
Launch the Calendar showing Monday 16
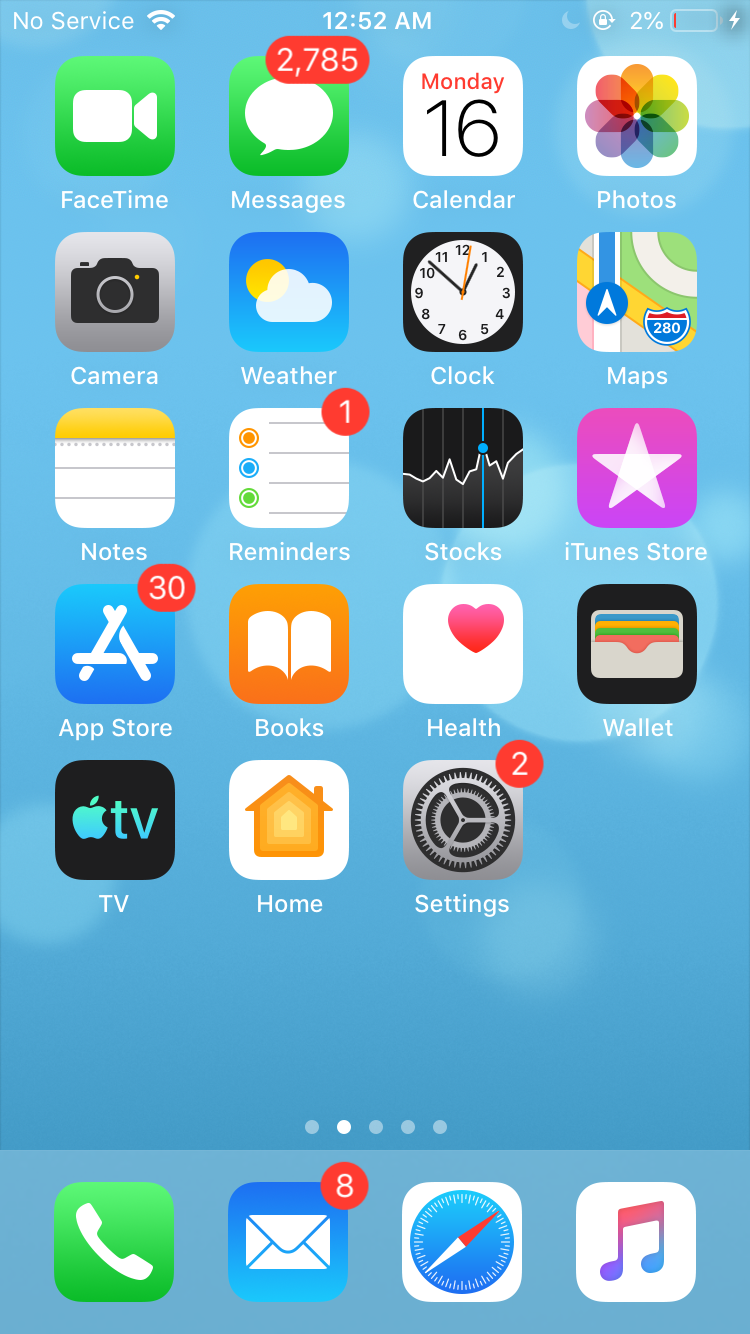pyautogui.click(x=462, y=115)
